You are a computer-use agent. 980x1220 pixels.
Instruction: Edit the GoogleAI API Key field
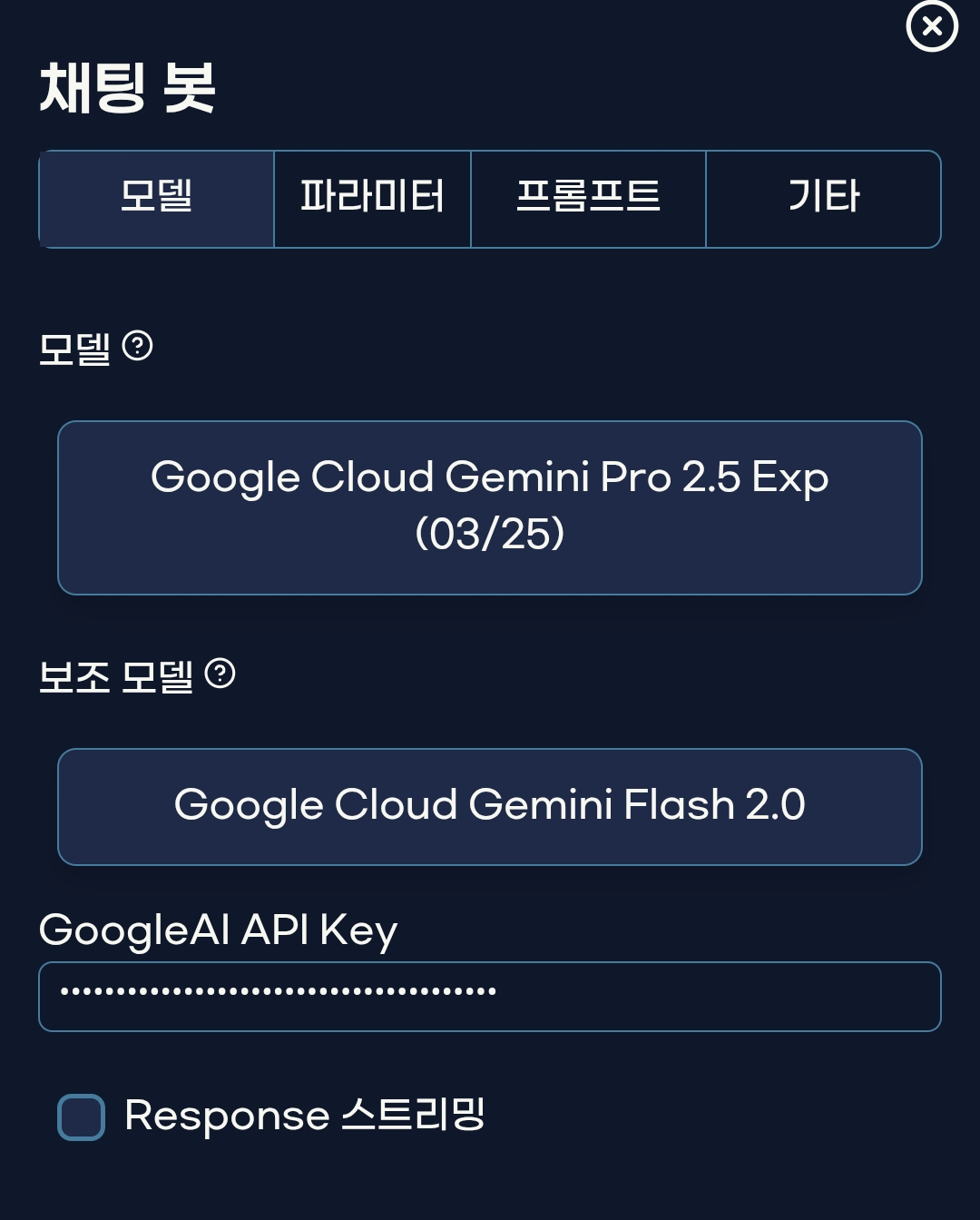pyautogui.click(x=490, y=996)
